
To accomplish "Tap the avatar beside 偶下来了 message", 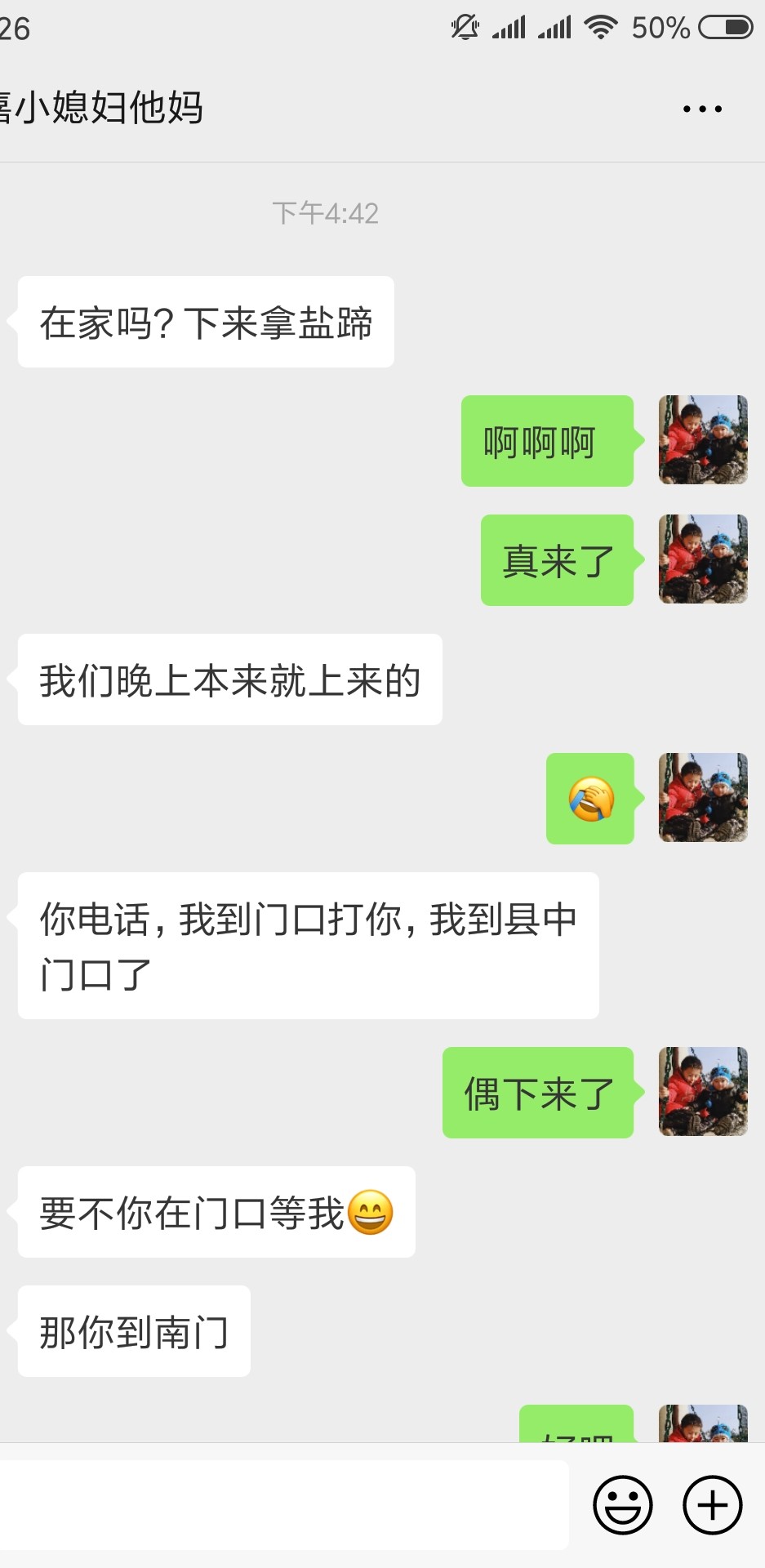I will coord(703,1092).
